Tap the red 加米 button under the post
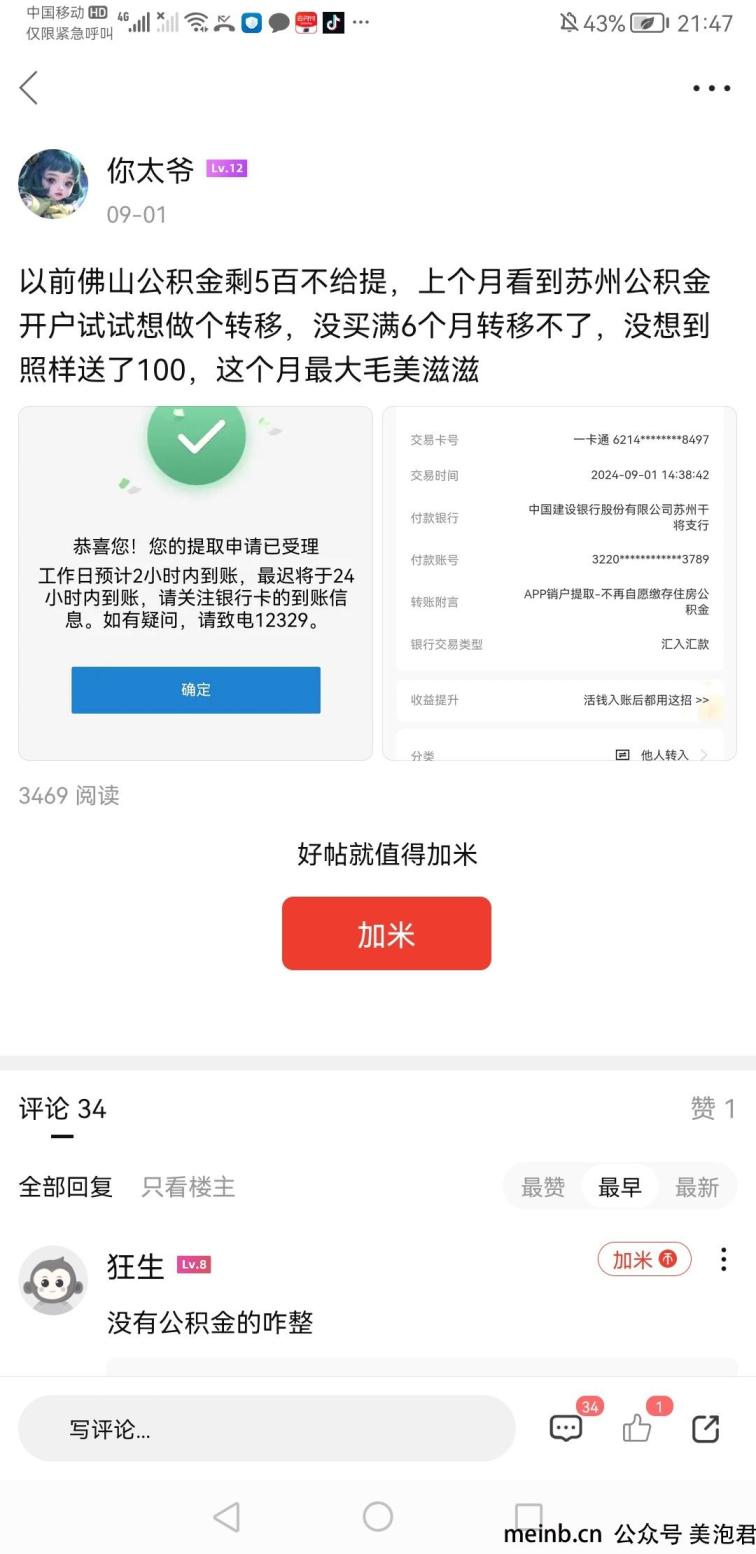This screenshot has height=1554, width=756. tap(386, 933)
